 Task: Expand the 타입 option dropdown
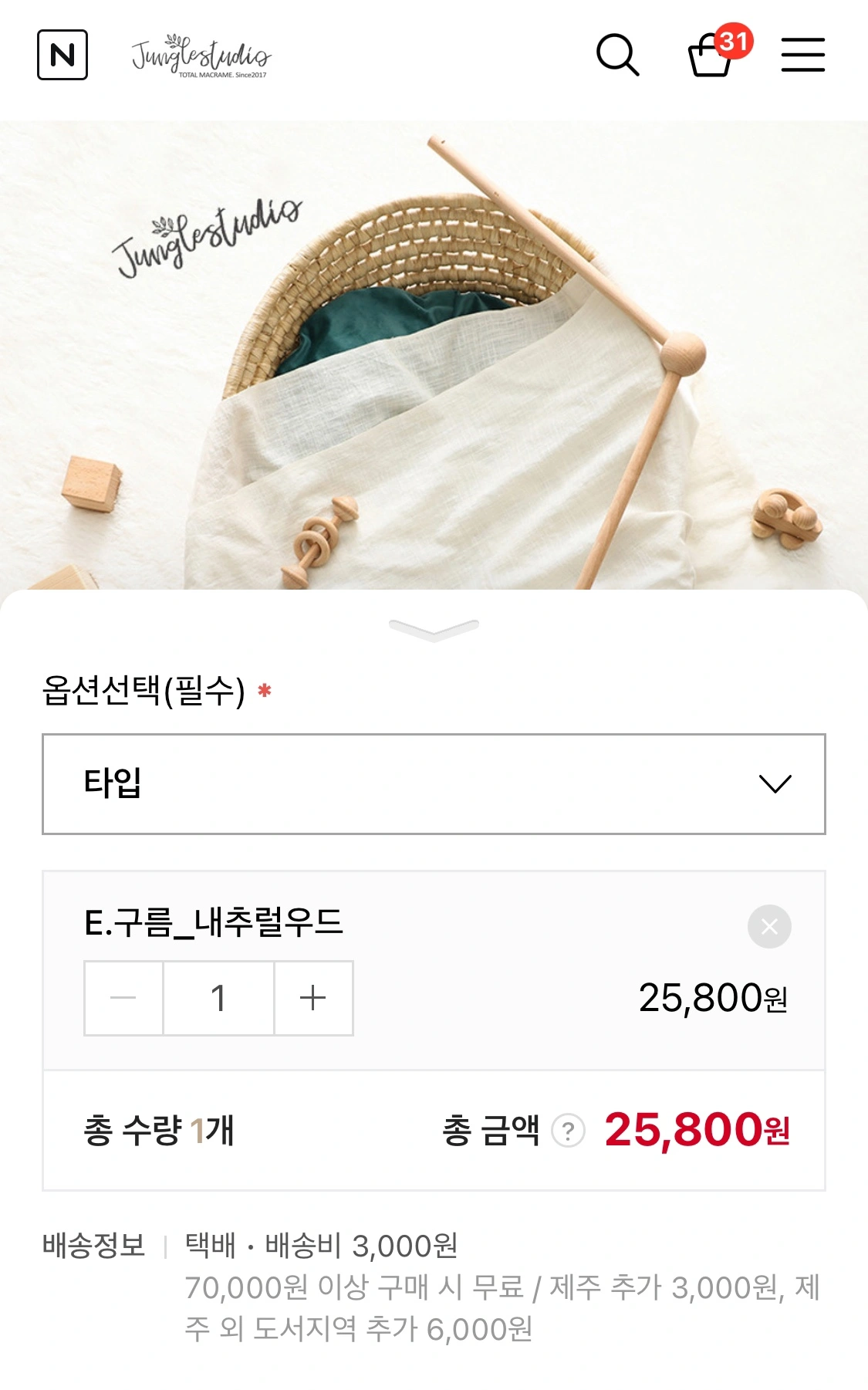[x=434, y=783]
